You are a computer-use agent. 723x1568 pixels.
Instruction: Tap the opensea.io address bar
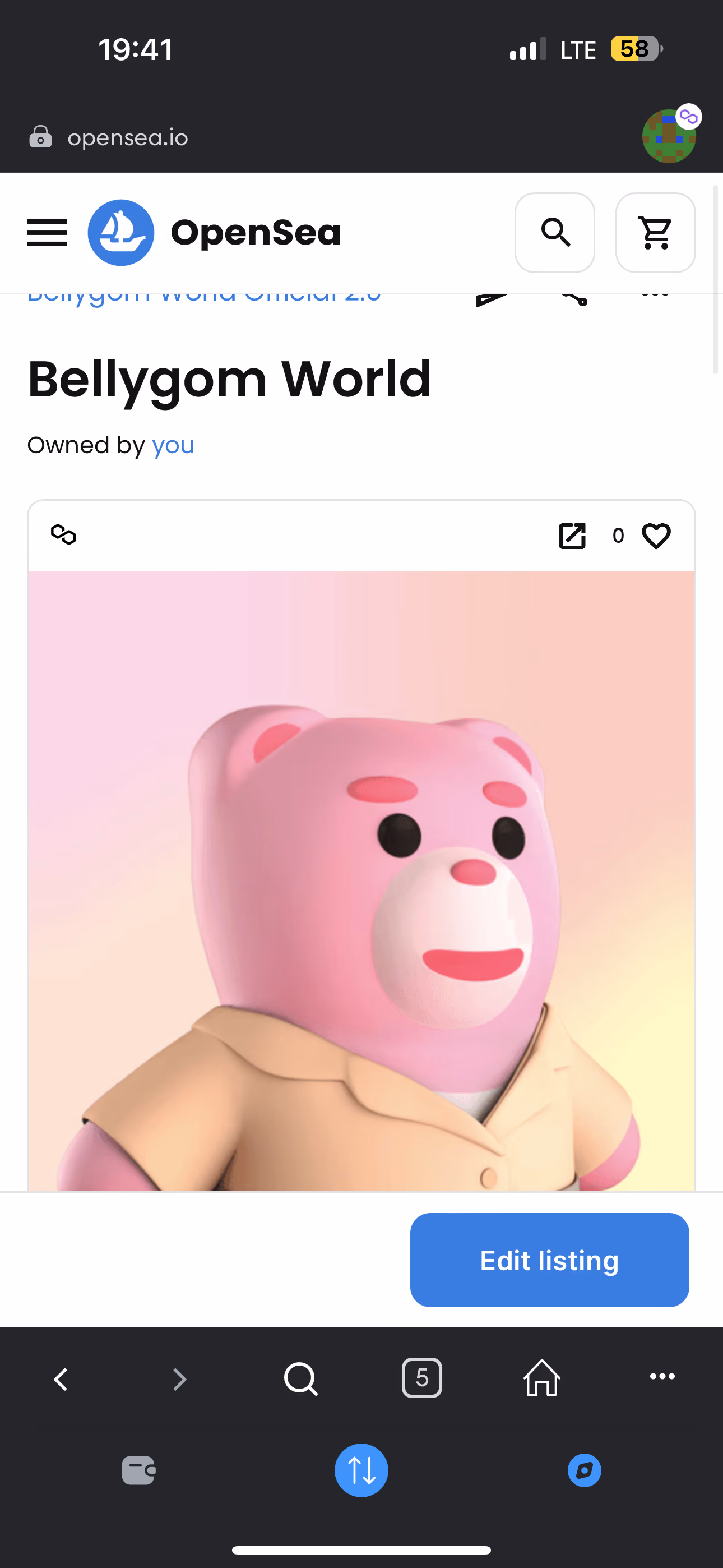pyautogui.click(x=127, y=137)
